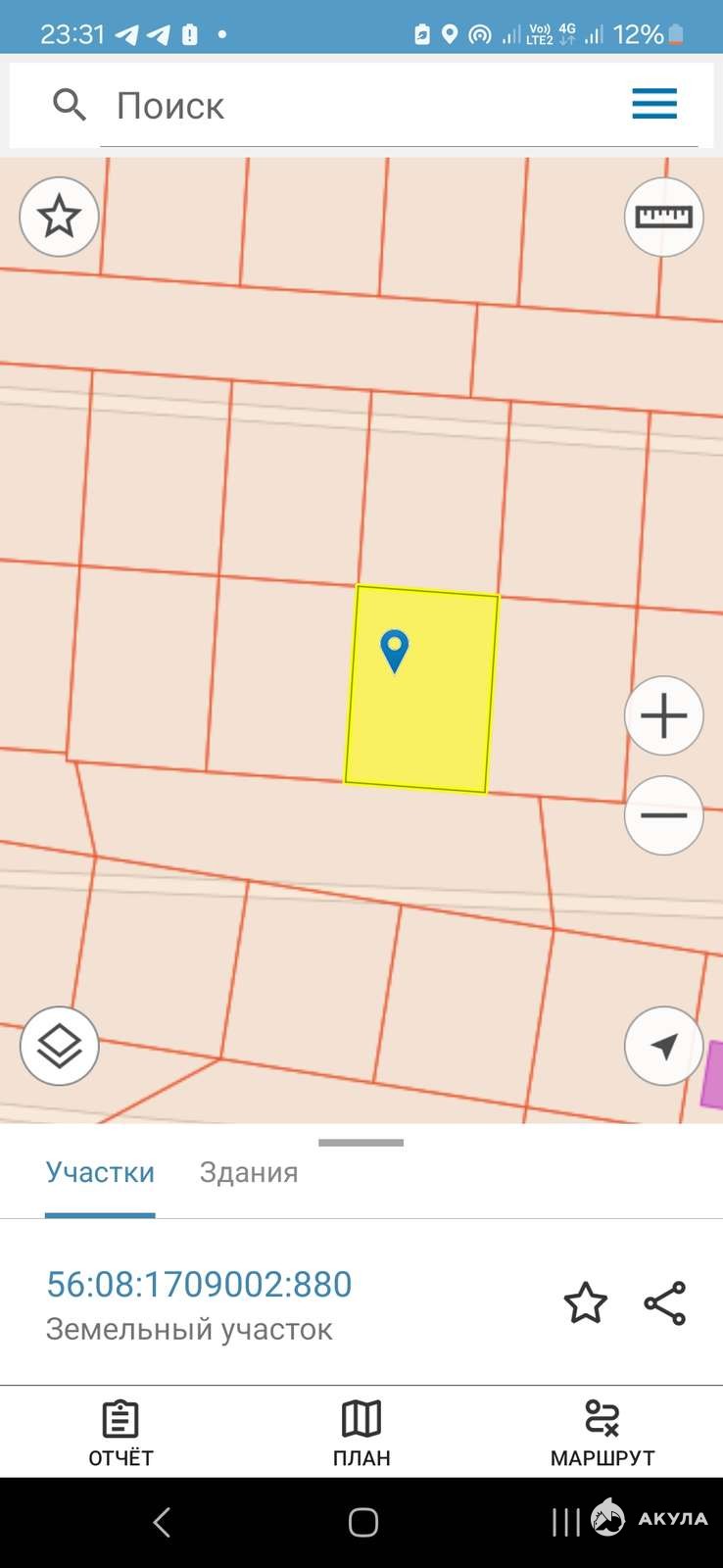Share the selected land parcel
Image resolution: width=723 pixels, height=1568 pixels.
coord(665,1303)
